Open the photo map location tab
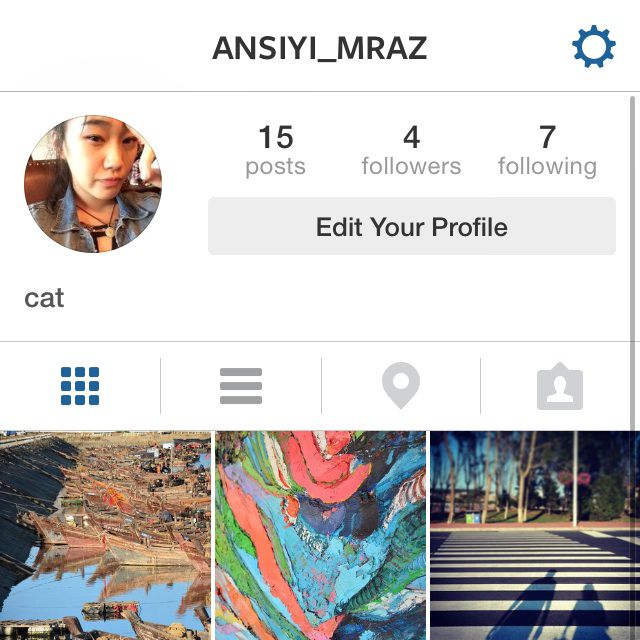640x640 pixels. pyautogui.click(x=401, y=386)
